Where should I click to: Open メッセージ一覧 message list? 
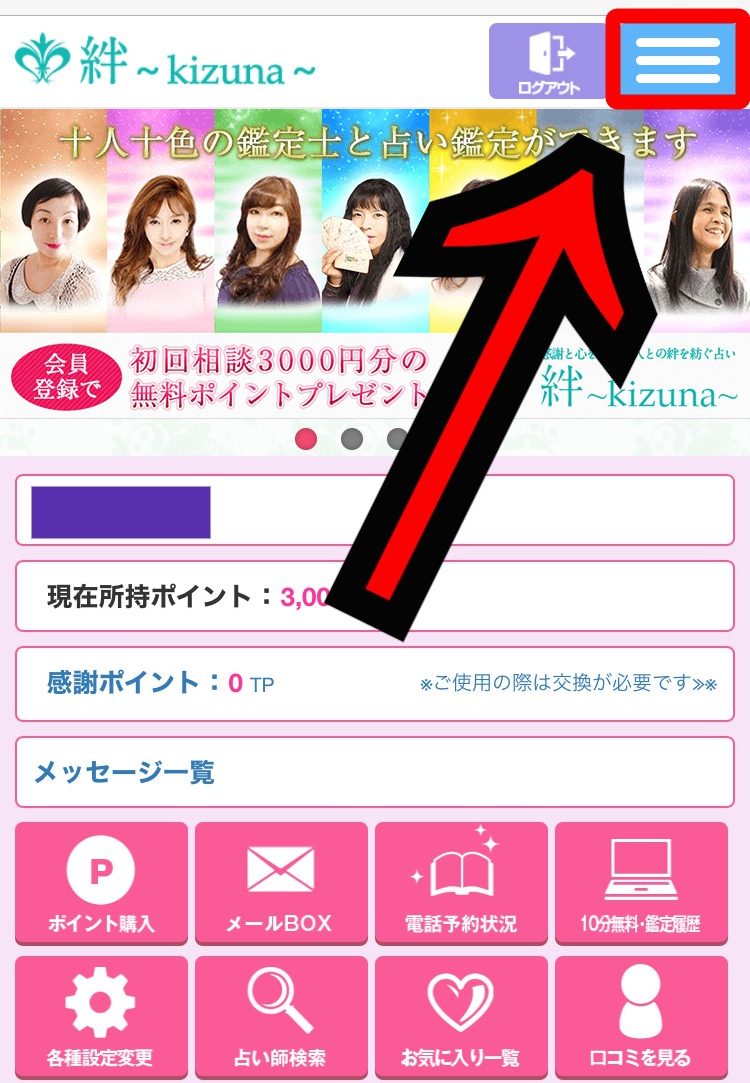(374, 772)
